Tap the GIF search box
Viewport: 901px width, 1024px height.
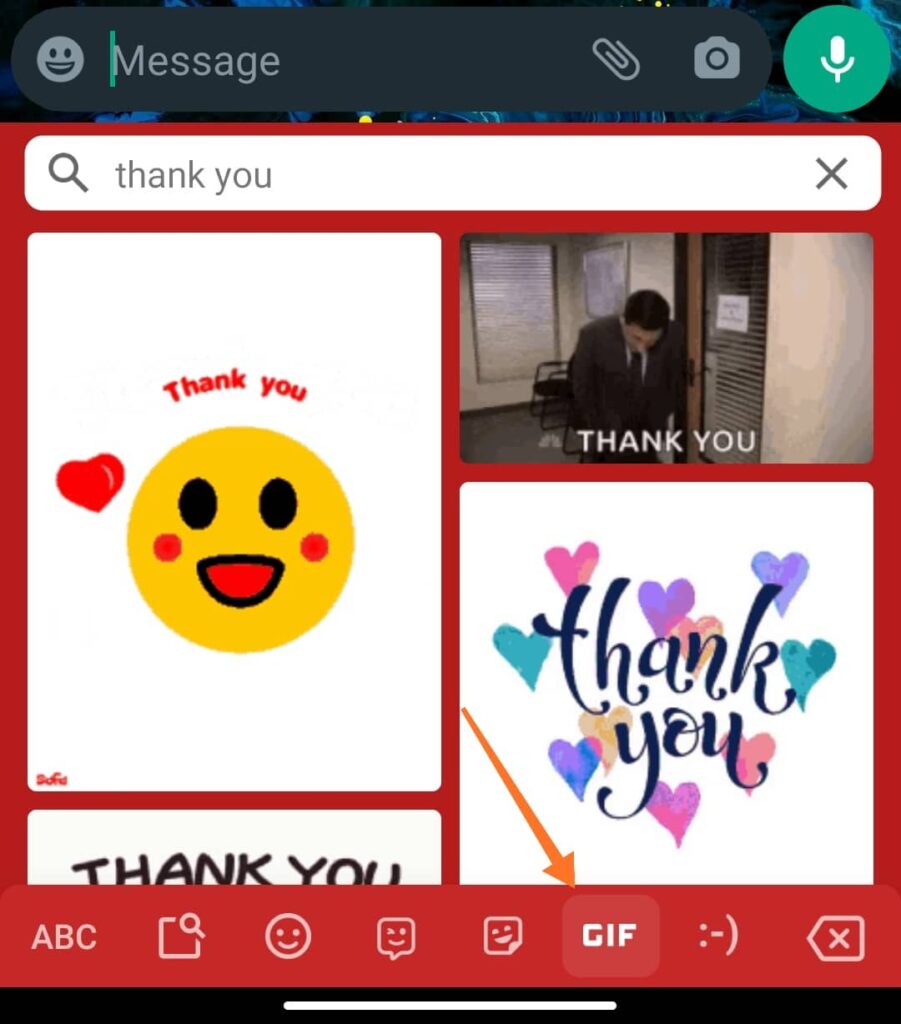click(440, 175)
